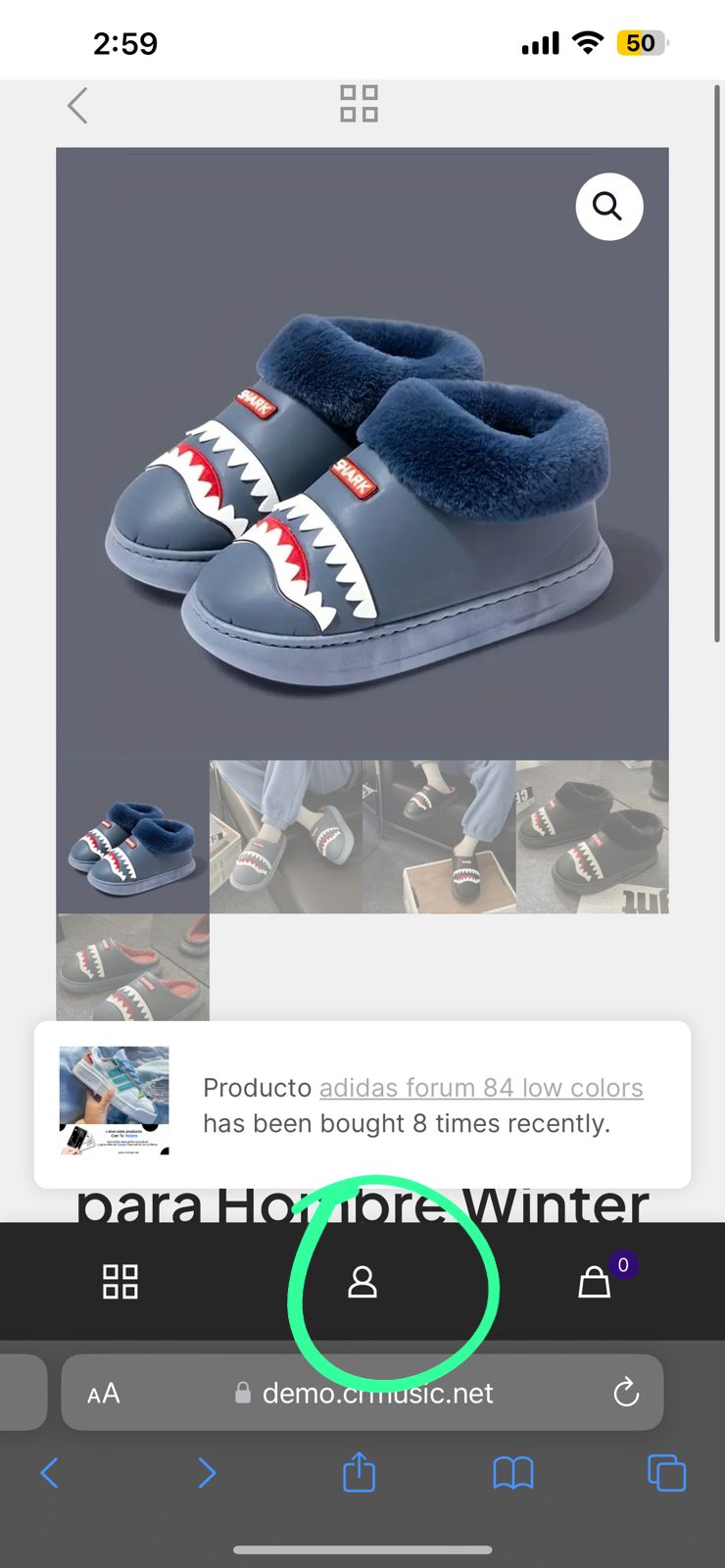Viewport: 725px width, 1568px height.
Task: View the shopping cart
Action: (x=595, y=1281)
